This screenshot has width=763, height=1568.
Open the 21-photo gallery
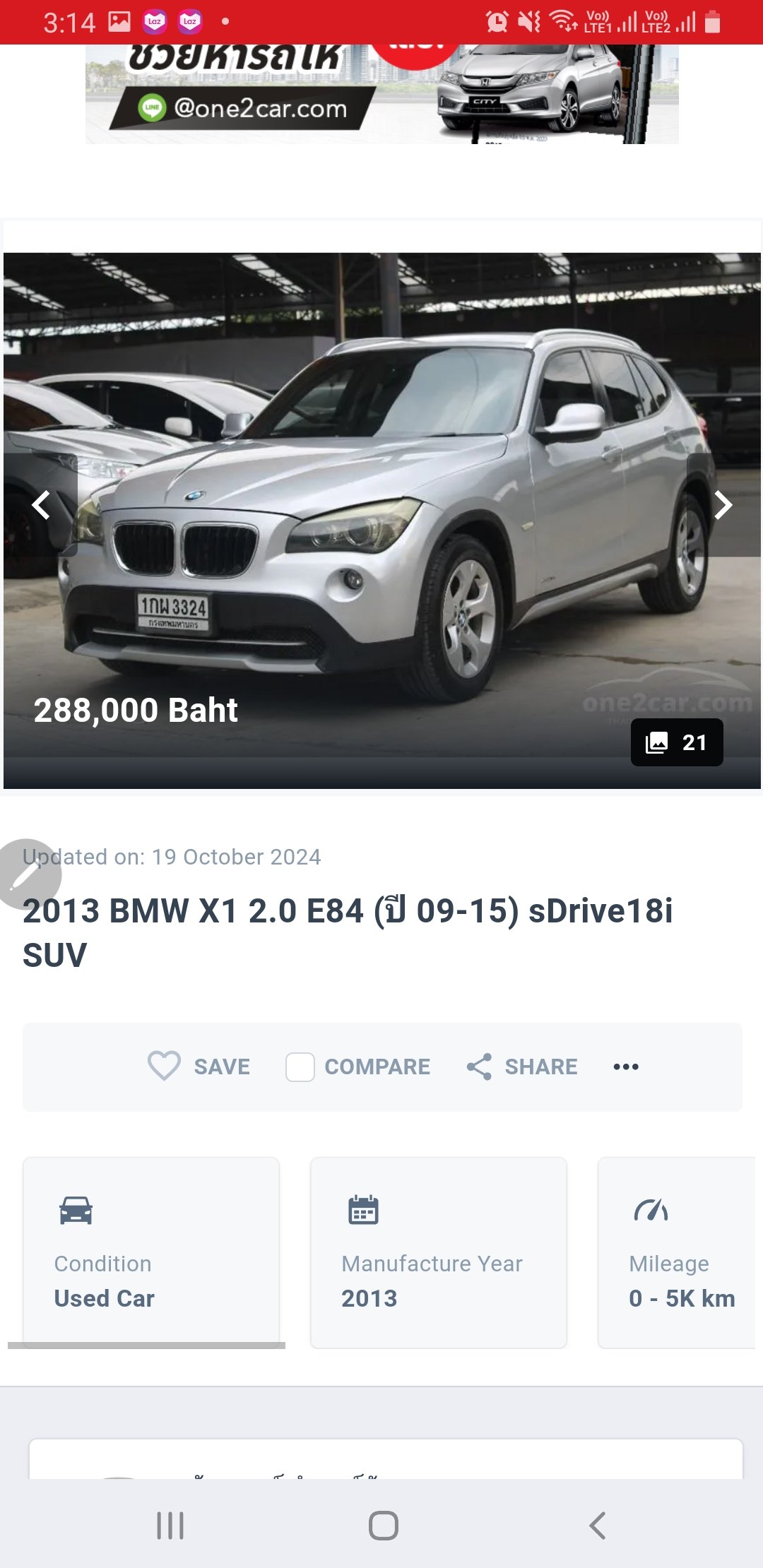[x=676, y=742]
